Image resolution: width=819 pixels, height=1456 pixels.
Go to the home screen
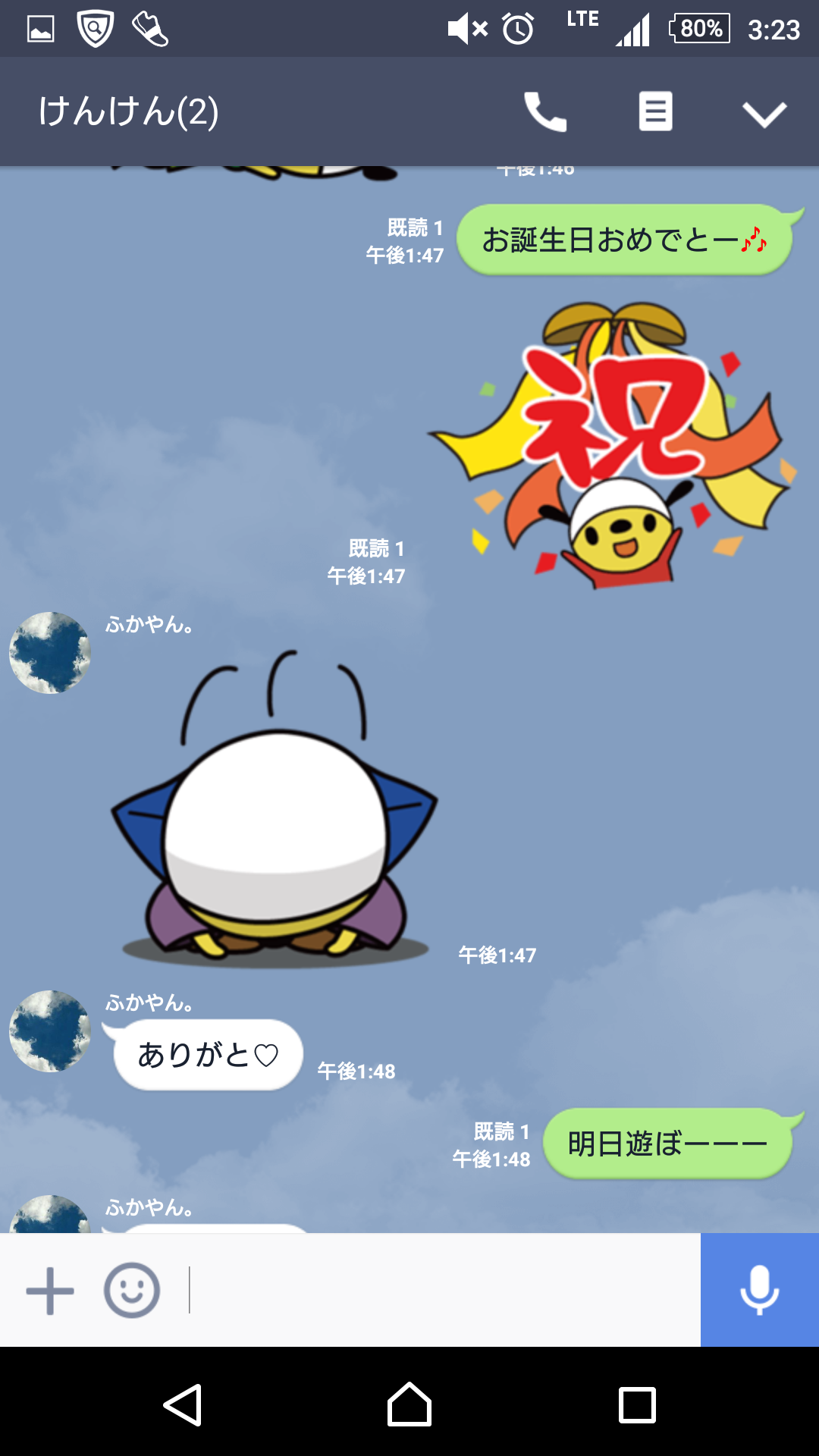point(409,1404)
